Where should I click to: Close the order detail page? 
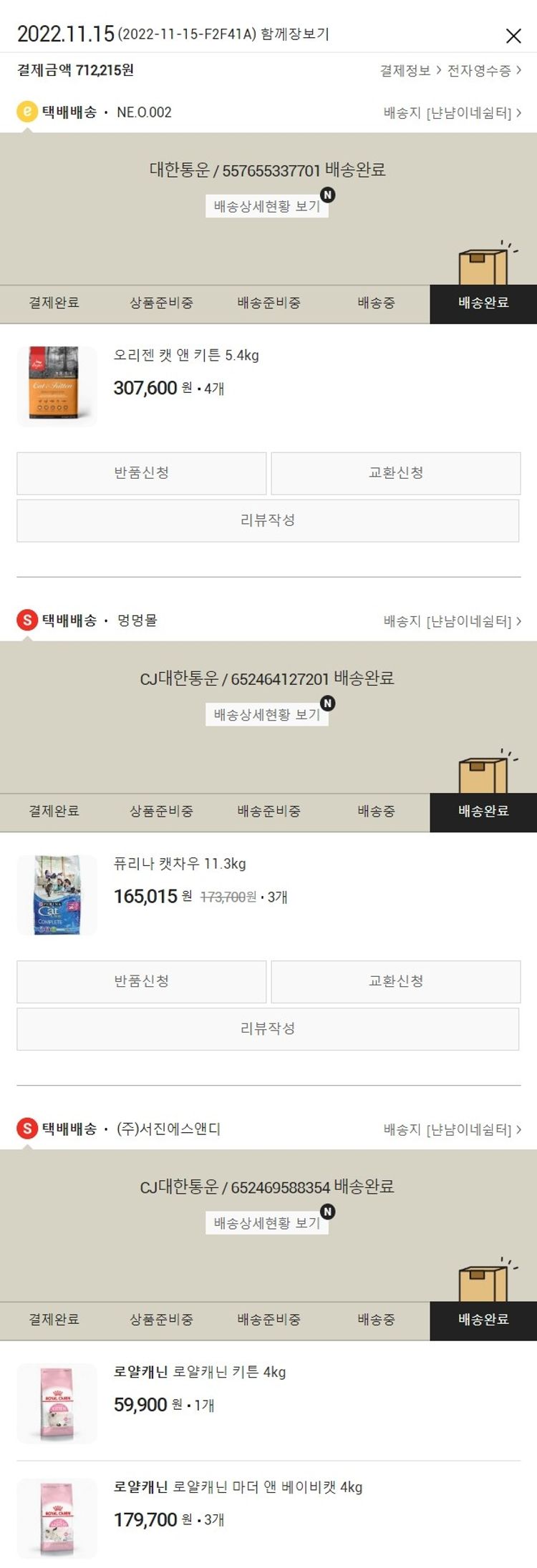(x=513, y=35)
